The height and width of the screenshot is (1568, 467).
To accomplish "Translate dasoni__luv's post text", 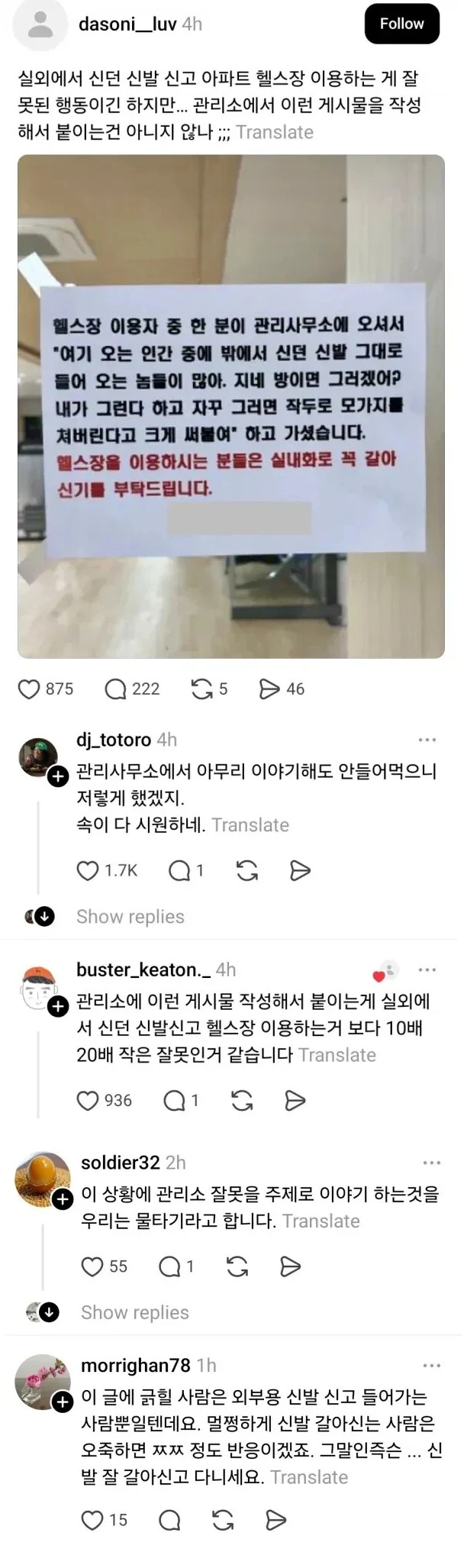I will click(275, 132).
